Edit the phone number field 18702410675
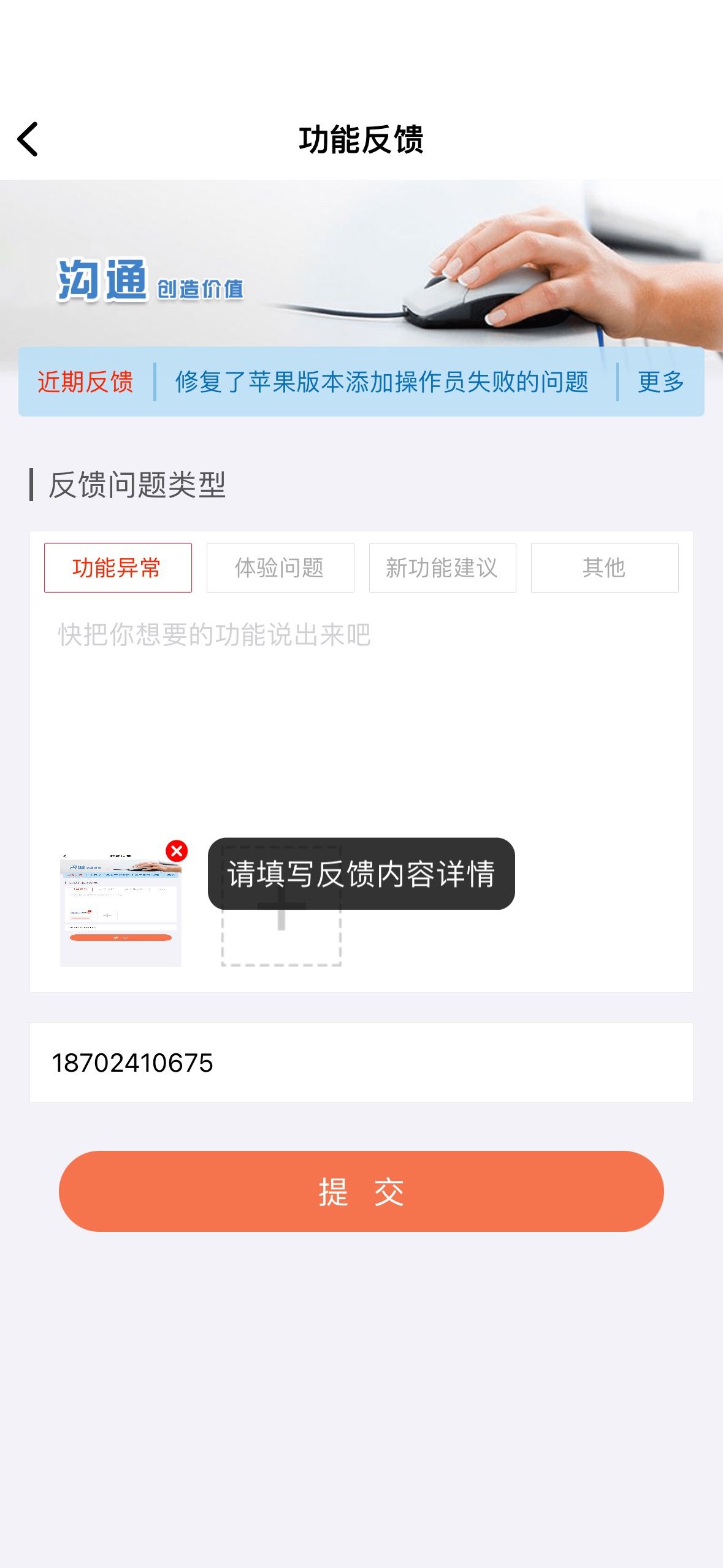Viewport: 723px width, 1568px height. click(361, 1063)
